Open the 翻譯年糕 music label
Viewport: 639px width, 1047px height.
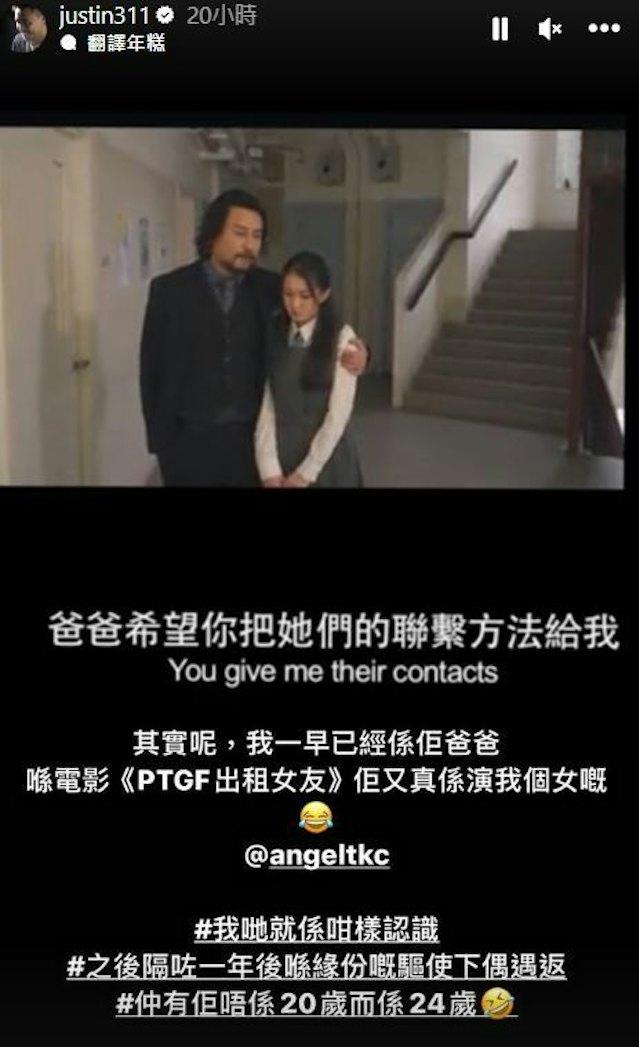124,43
